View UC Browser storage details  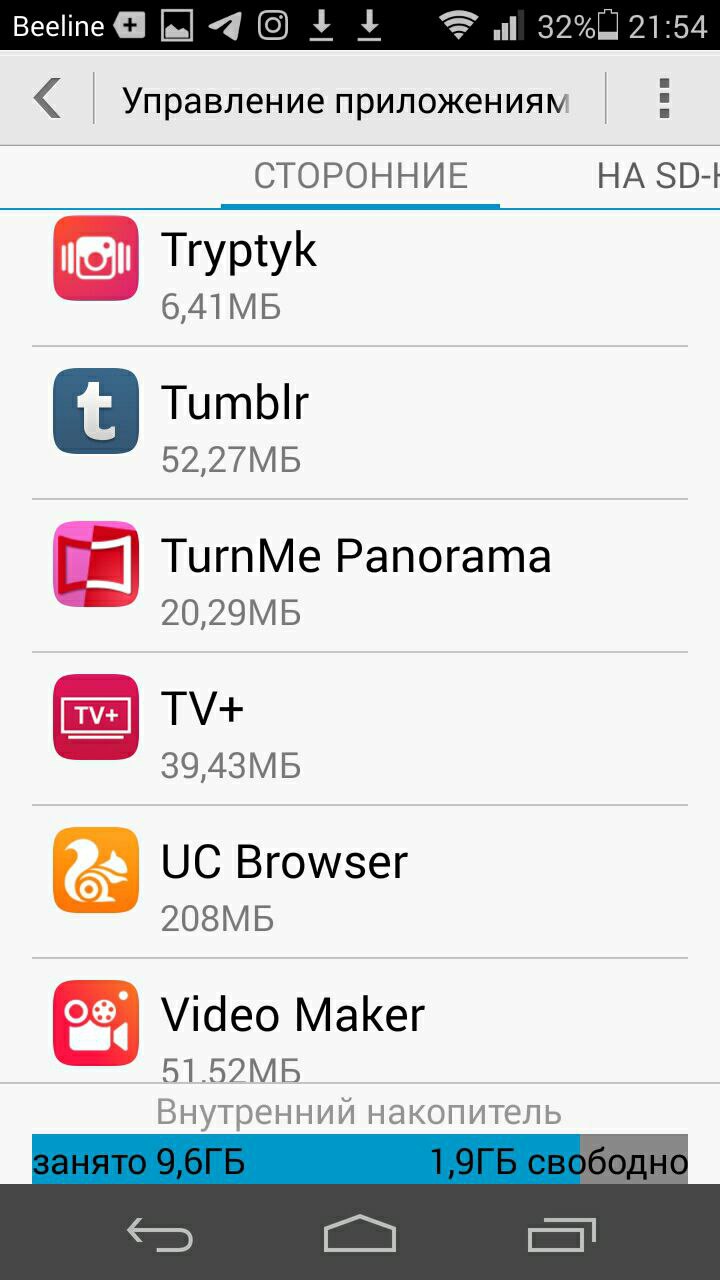click(x=360, y=882)
